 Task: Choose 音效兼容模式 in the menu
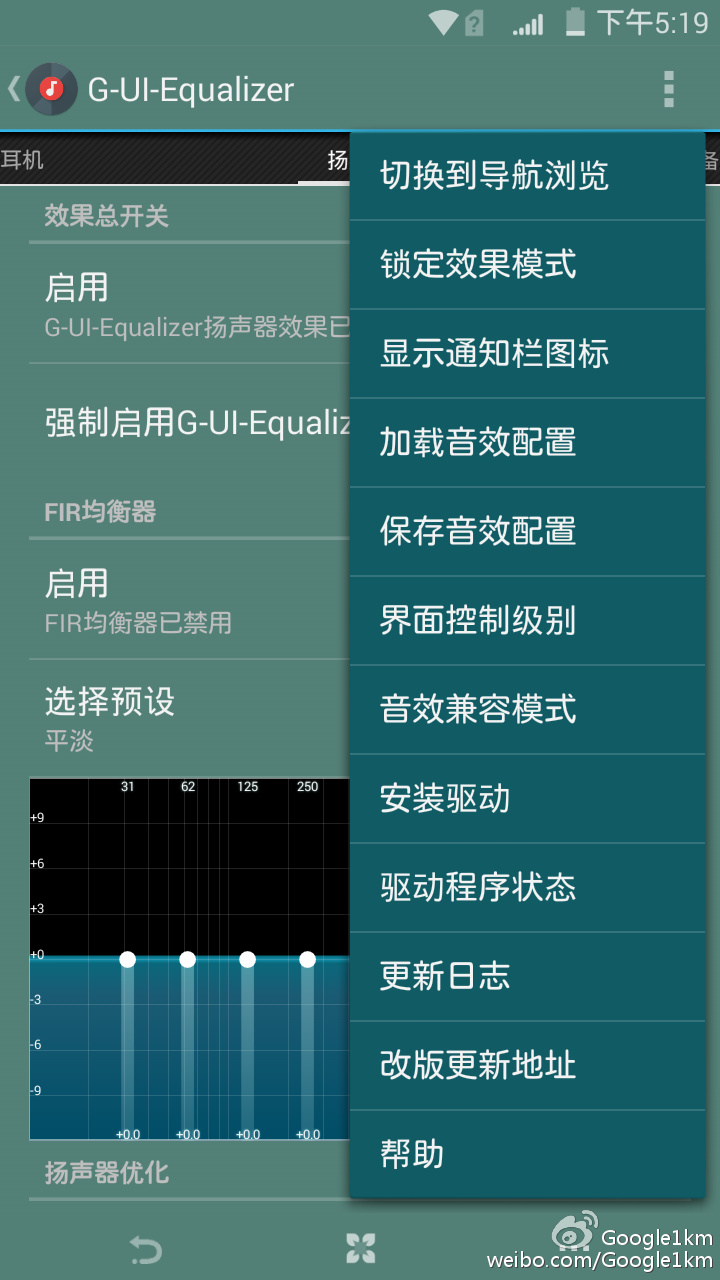click(527, 710)
